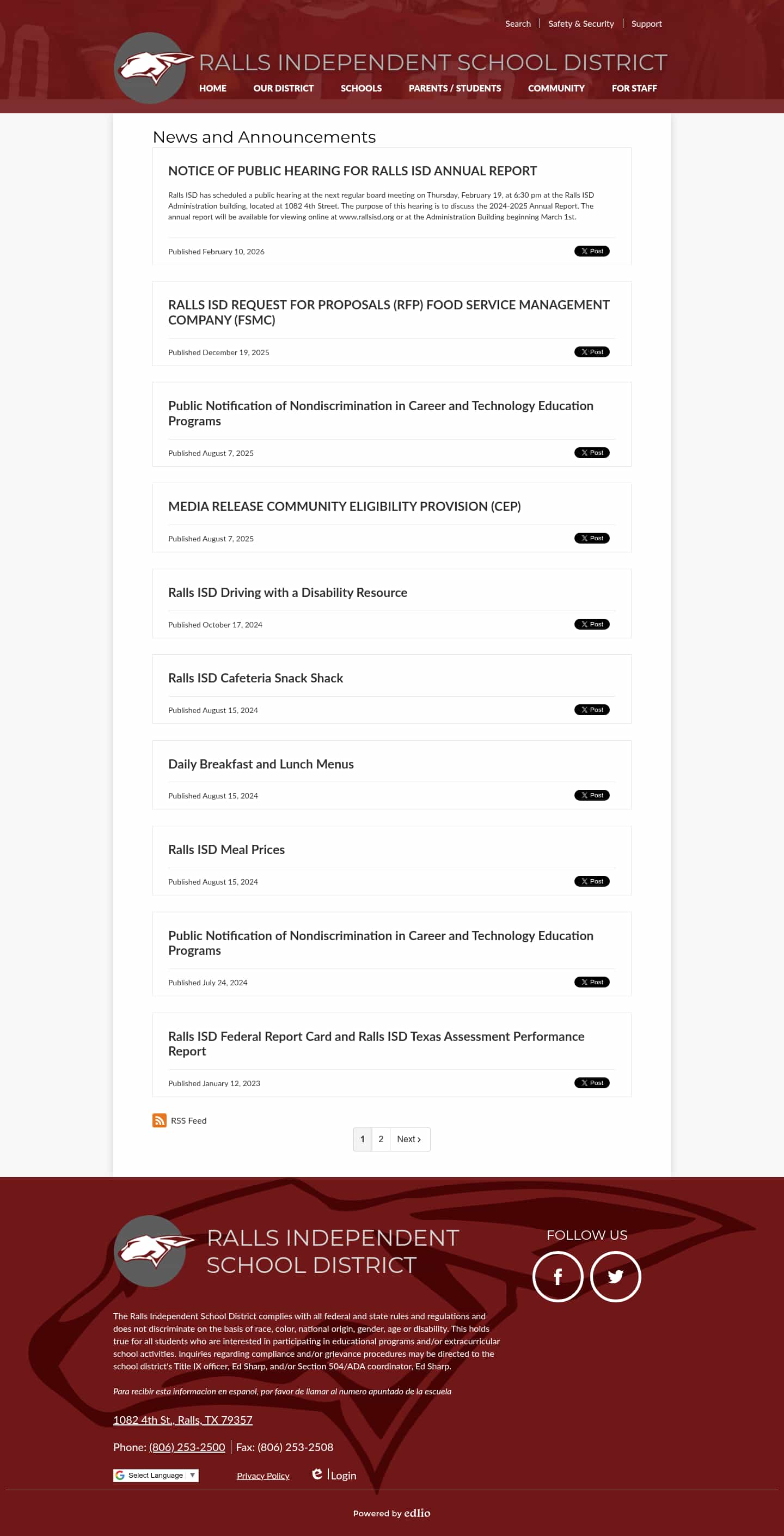Open the For Staff menu
This screenshot has height=1536, width=784.
pyautogui.click(x=634, y=88)
